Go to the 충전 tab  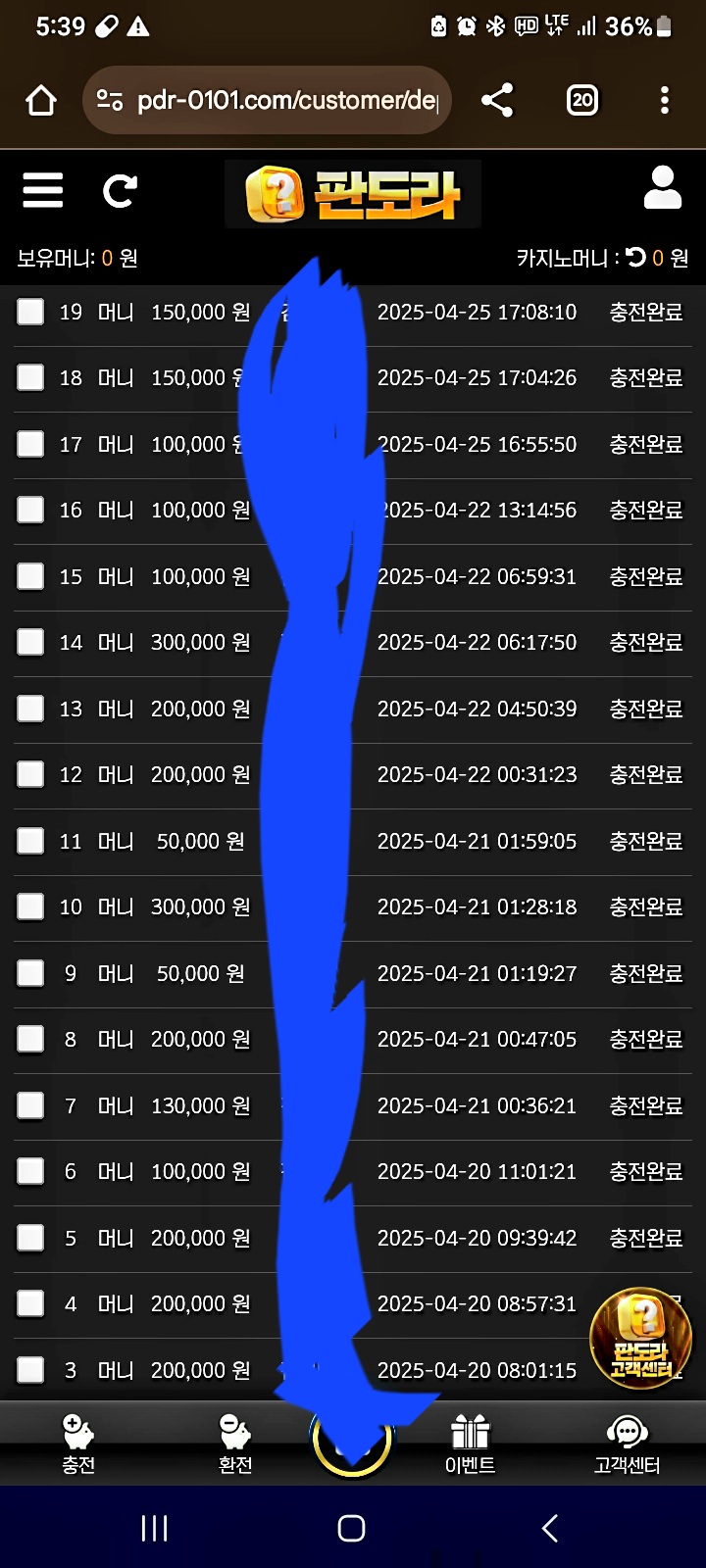[78, 1444]
